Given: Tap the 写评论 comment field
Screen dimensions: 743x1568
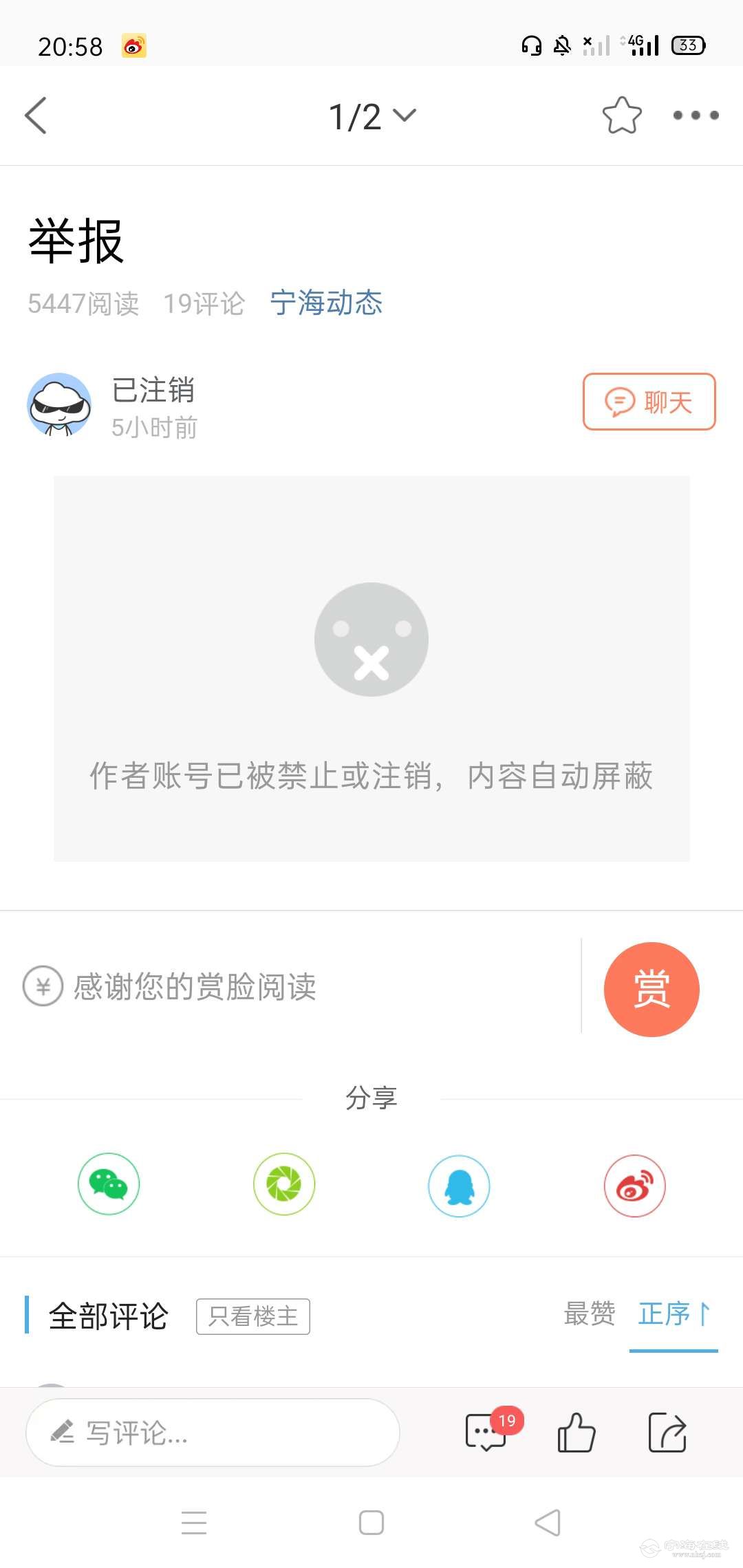Looking at the screenshot, I should pos(212,1433).
